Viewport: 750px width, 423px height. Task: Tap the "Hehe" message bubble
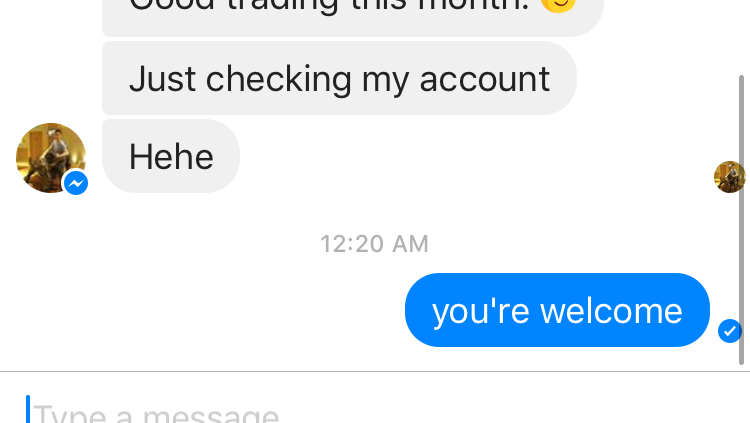click(x=171, y=156)
